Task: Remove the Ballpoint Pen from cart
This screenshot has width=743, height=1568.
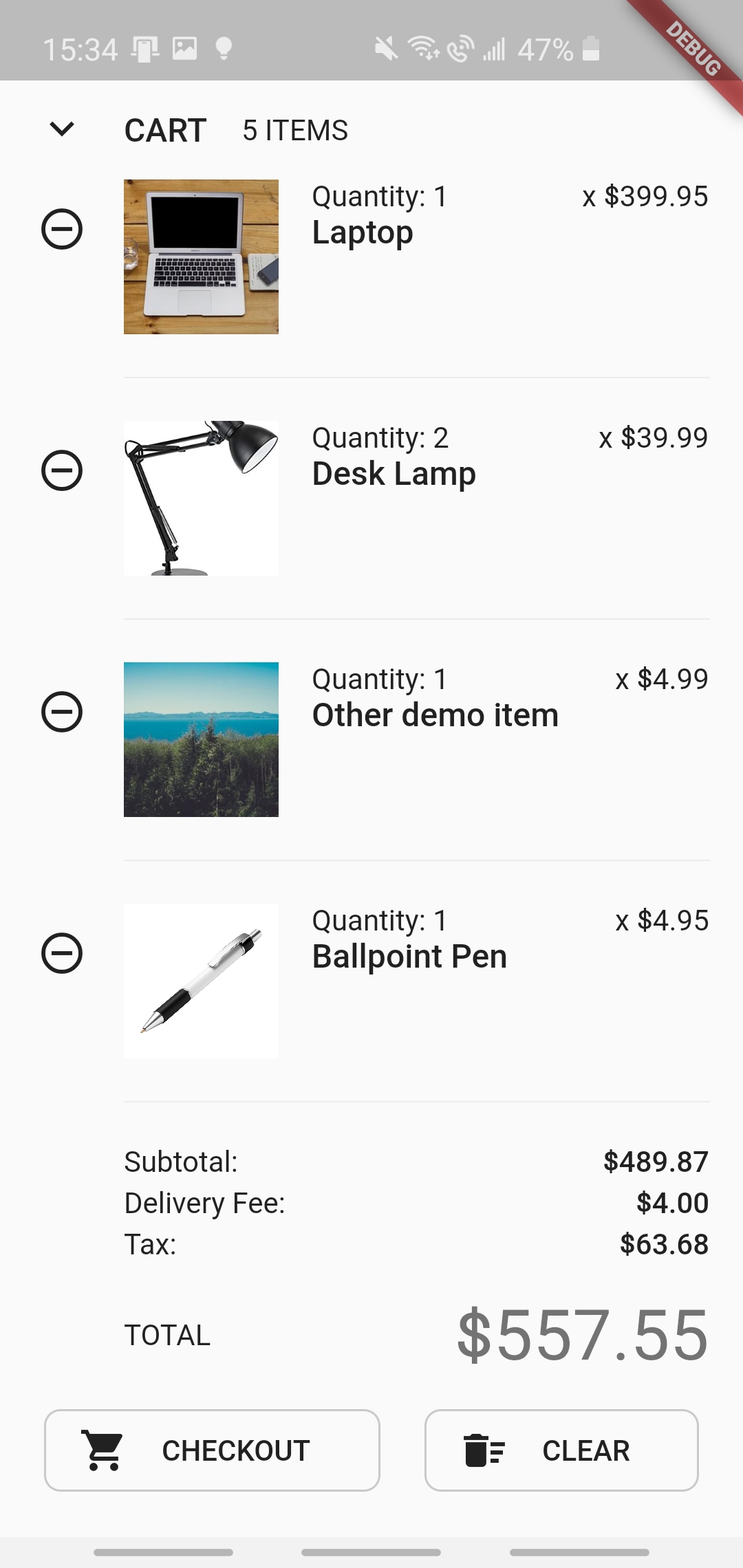Action: [x=62, y=953]
